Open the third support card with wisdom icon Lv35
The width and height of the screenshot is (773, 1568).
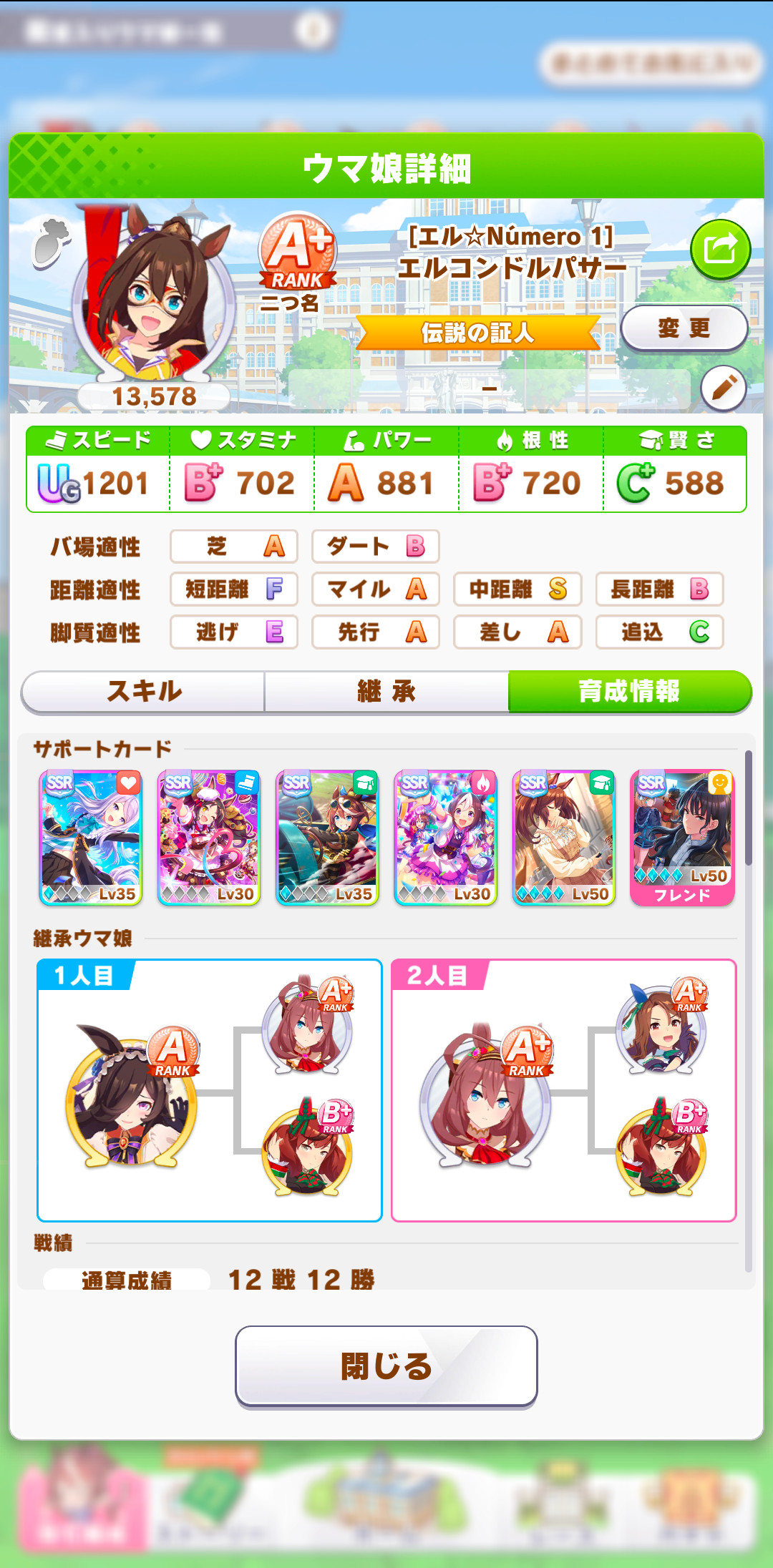coord(327,838)
